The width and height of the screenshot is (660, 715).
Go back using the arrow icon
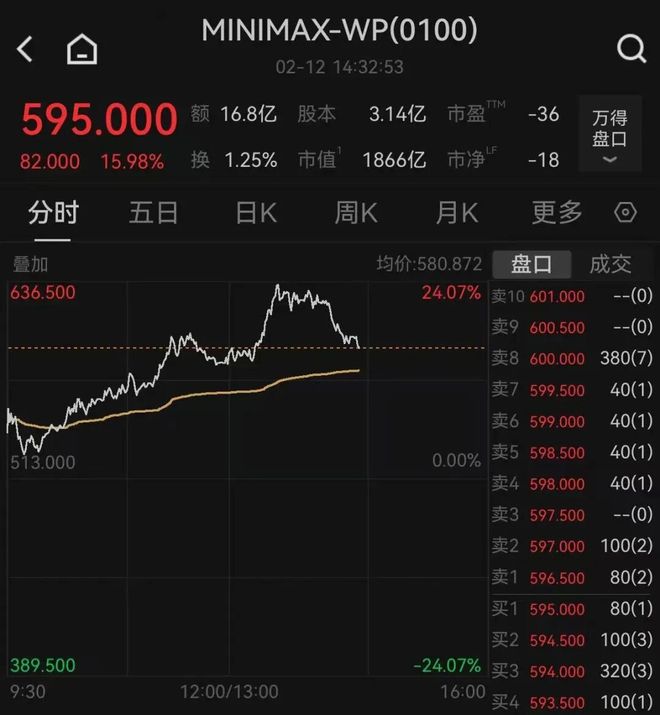pos(25,48)
